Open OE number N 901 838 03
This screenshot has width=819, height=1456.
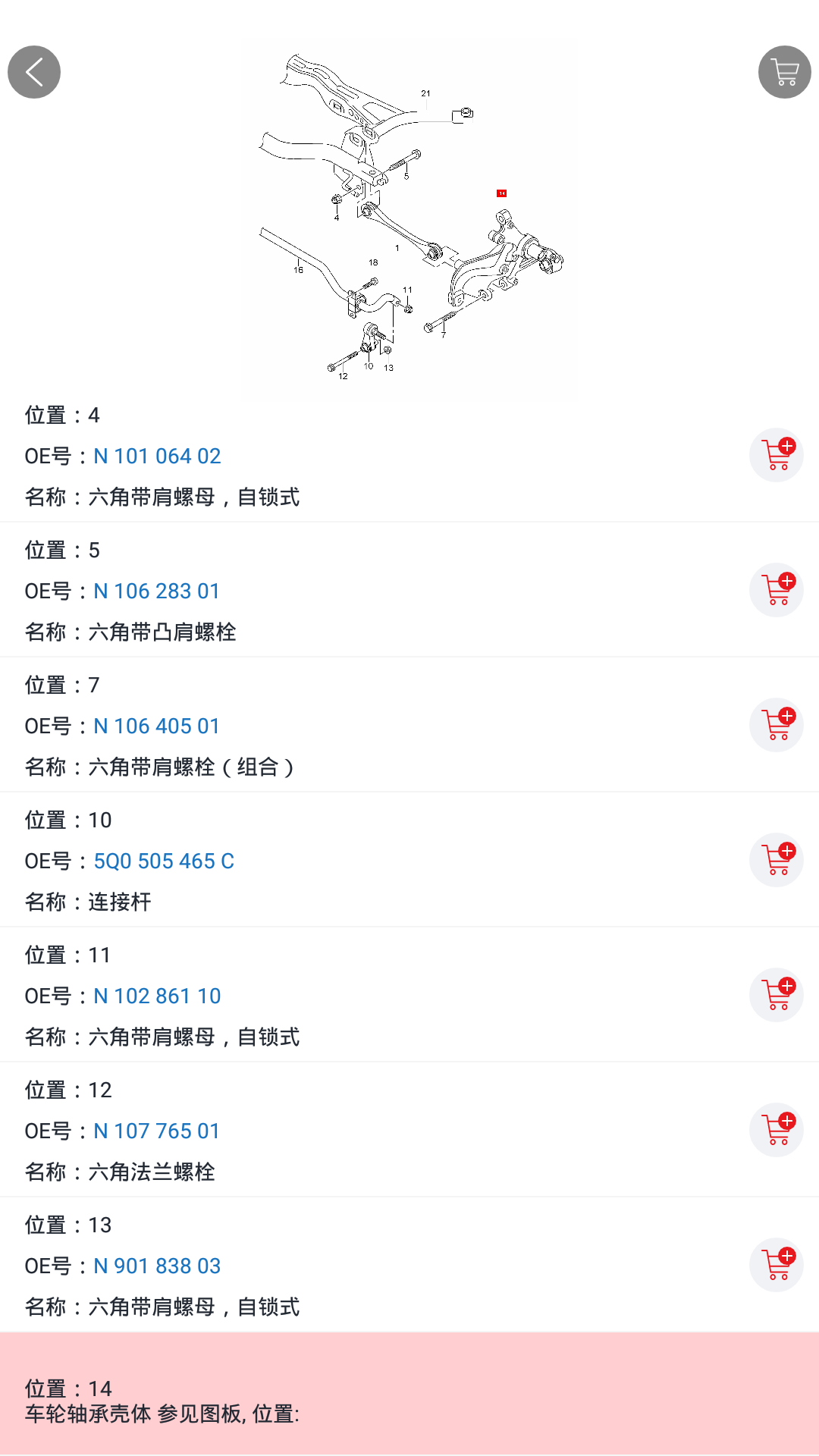coord(157,1266)
